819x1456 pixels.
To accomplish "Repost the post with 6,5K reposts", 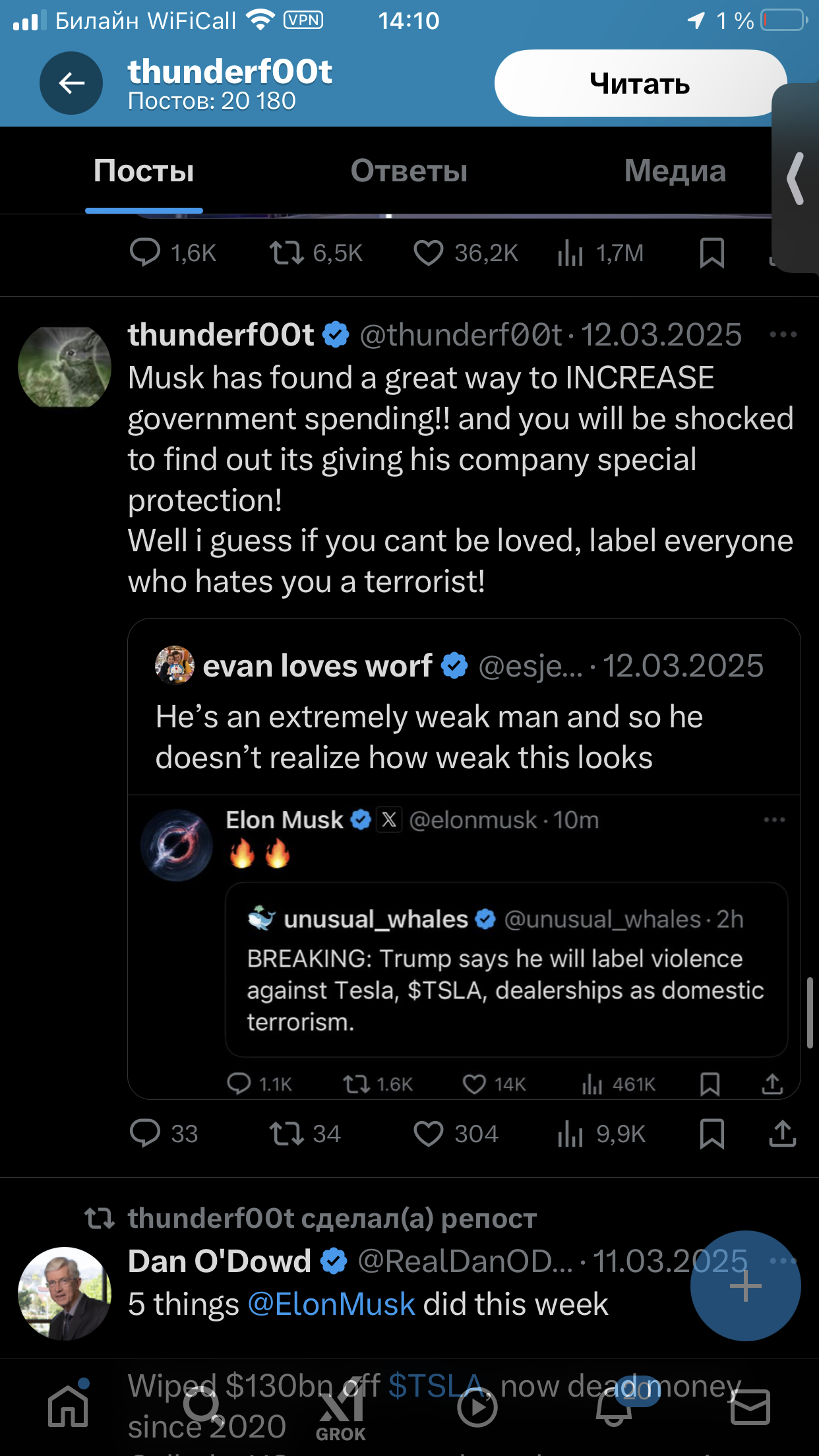I will pyautogui.click(x=286, y=253).
